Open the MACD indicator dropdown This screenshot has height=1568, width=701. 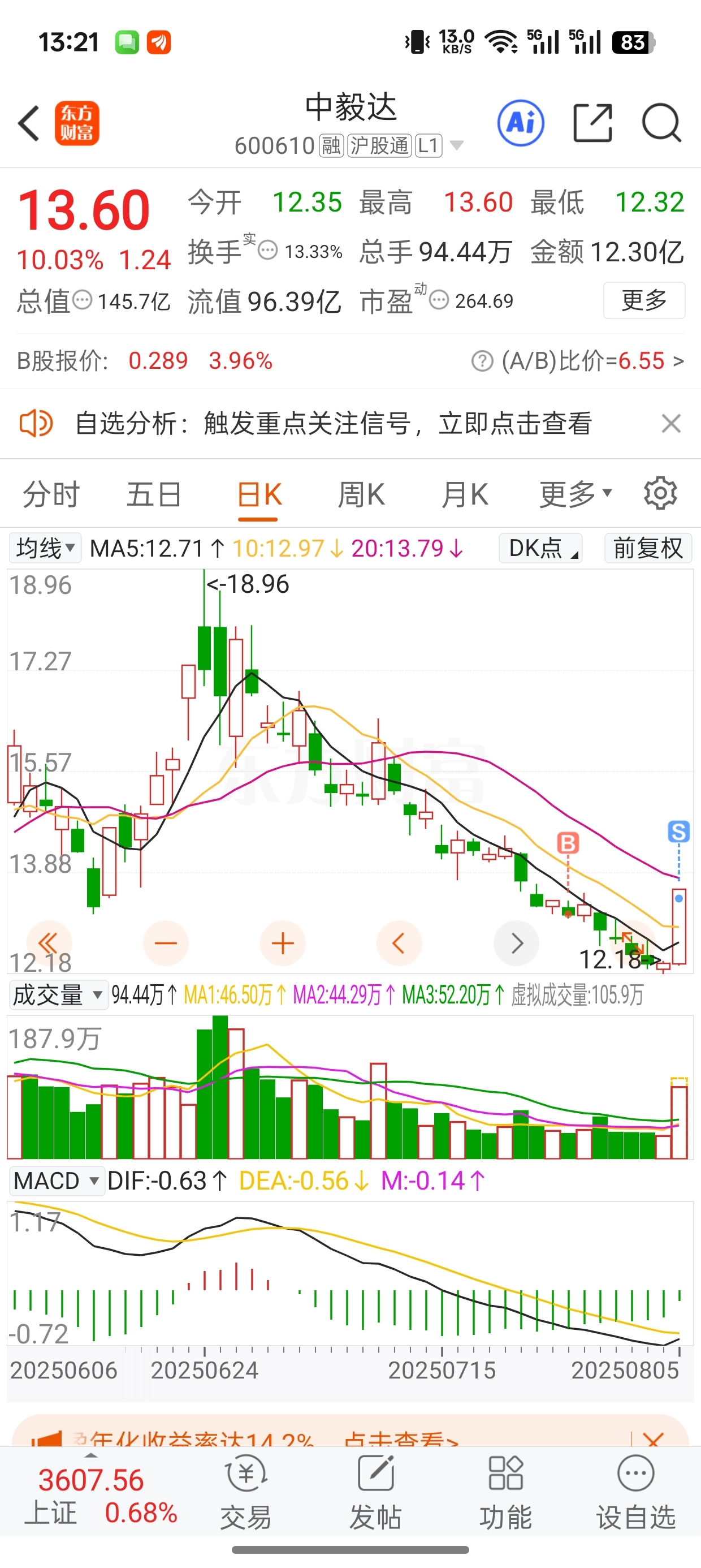click(x=56, y=1181)
